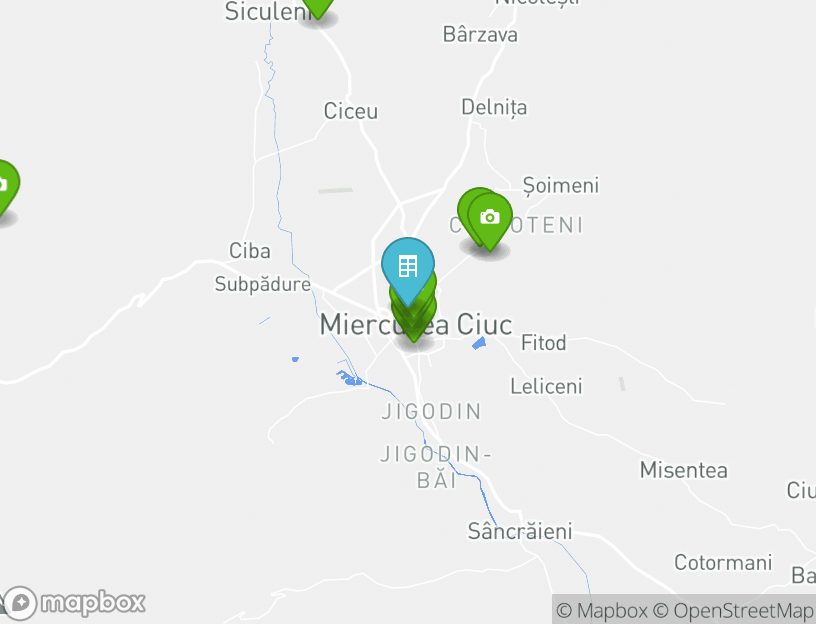
Task: Select the green marker beside Siculeni
Action: click(318, 6)
